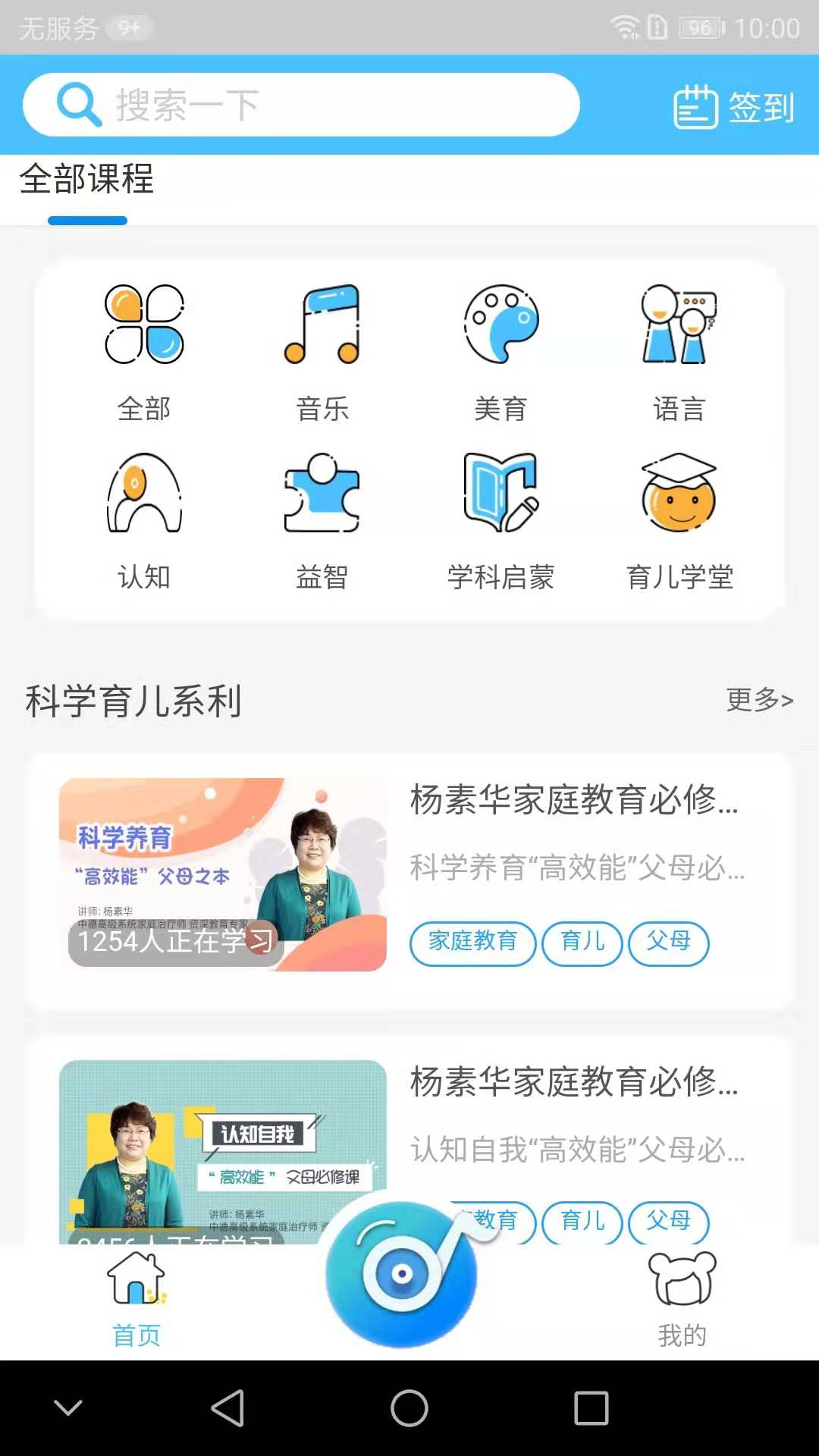Open the 我的 (My) tab
The width and height of the screenshot is (819, 1456).
click(682, 1297)
